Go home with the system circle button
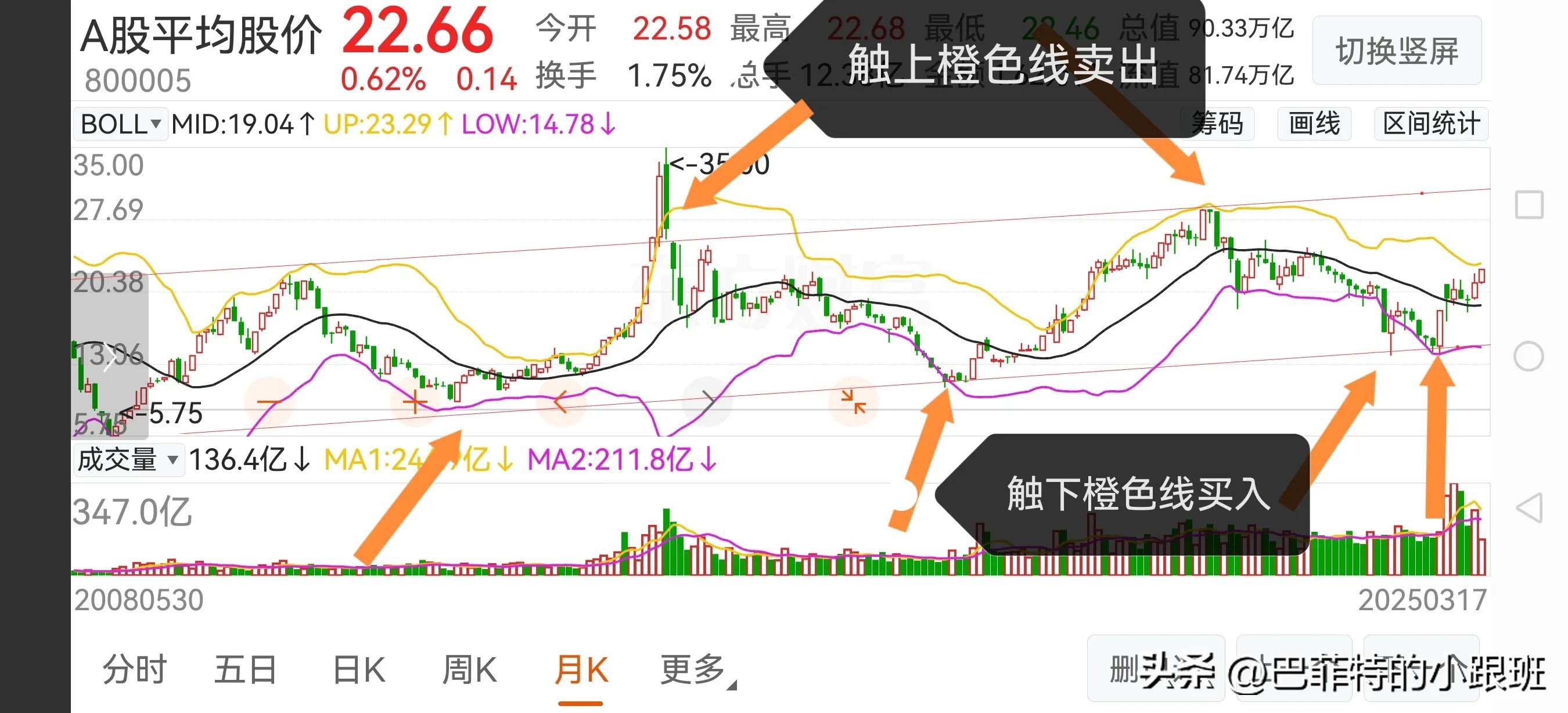 [x=1529, y=356]
